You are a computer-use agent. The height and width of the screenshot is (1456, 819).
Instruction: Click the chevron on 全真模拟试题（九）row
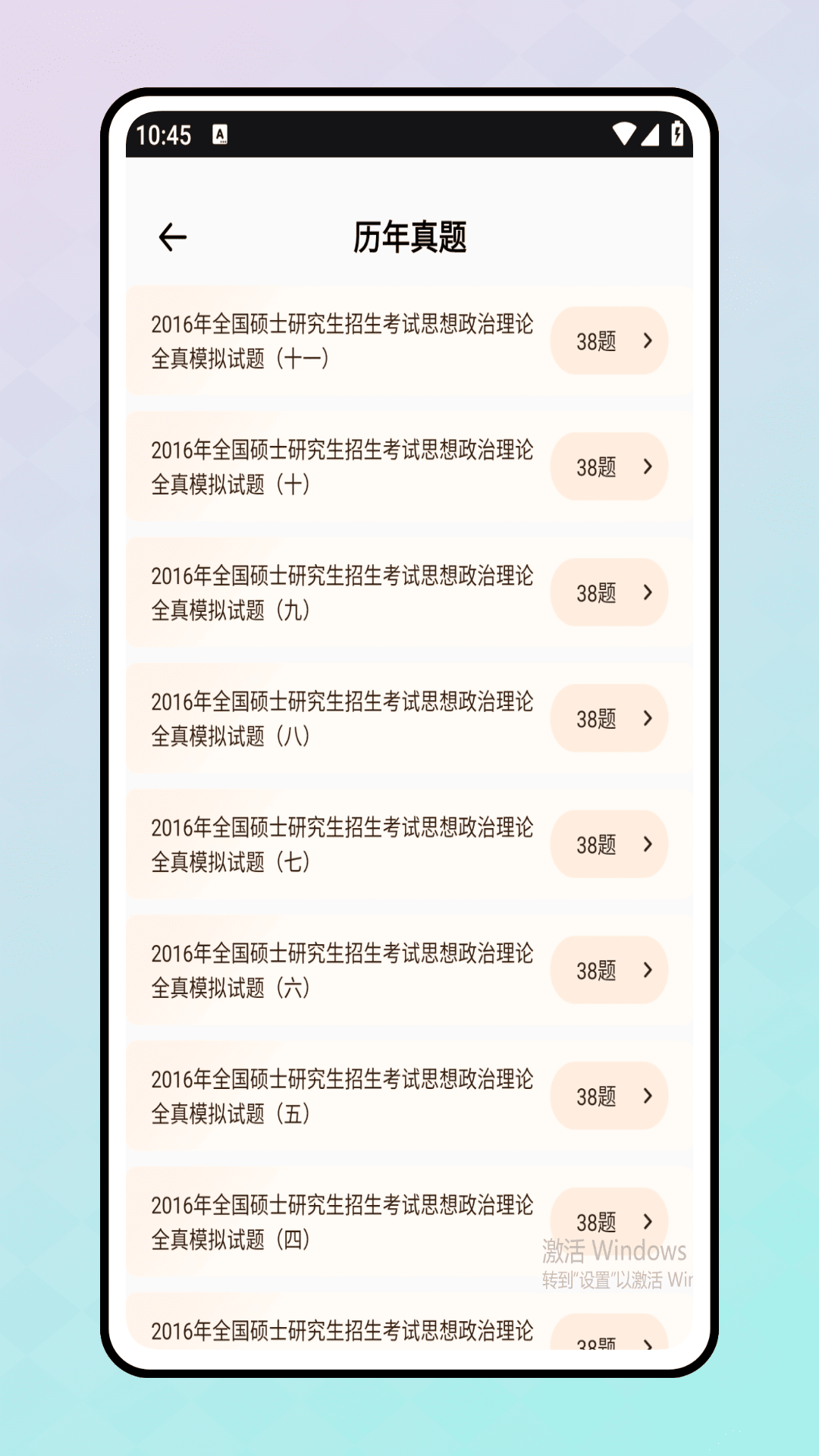(x=648, y=593)
